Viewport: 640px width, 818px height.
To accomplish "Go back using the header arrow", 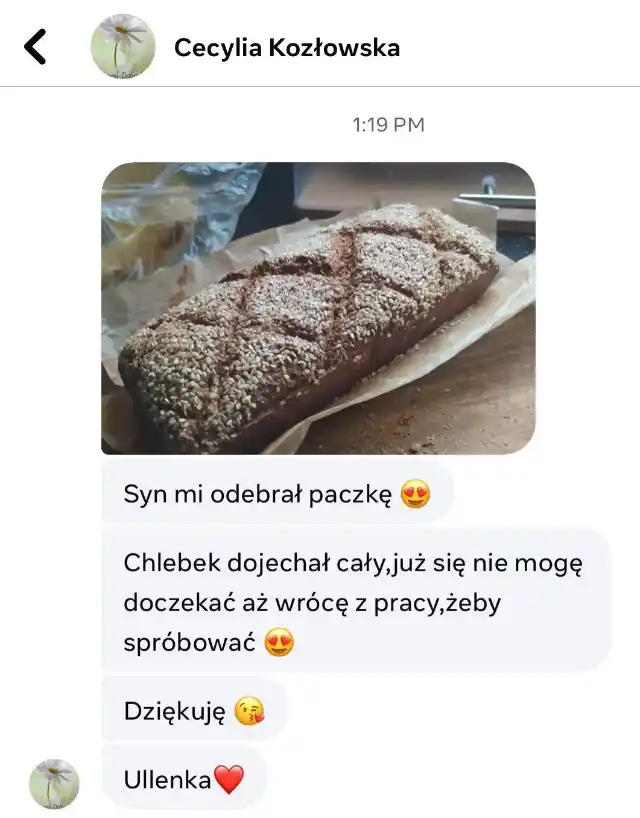I will pyautogui.click(x=35, y=46).
